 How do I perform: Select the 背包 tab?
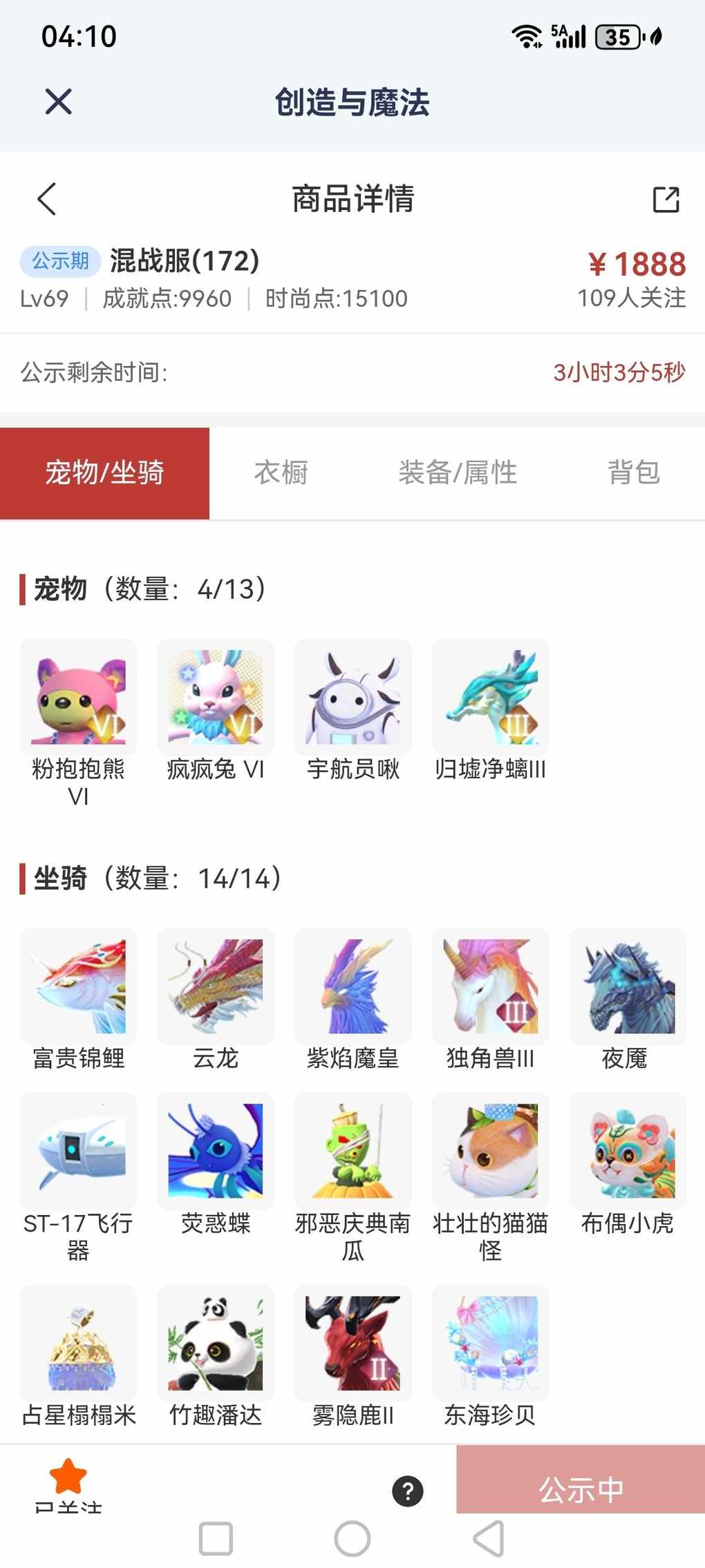click(633, 473)
